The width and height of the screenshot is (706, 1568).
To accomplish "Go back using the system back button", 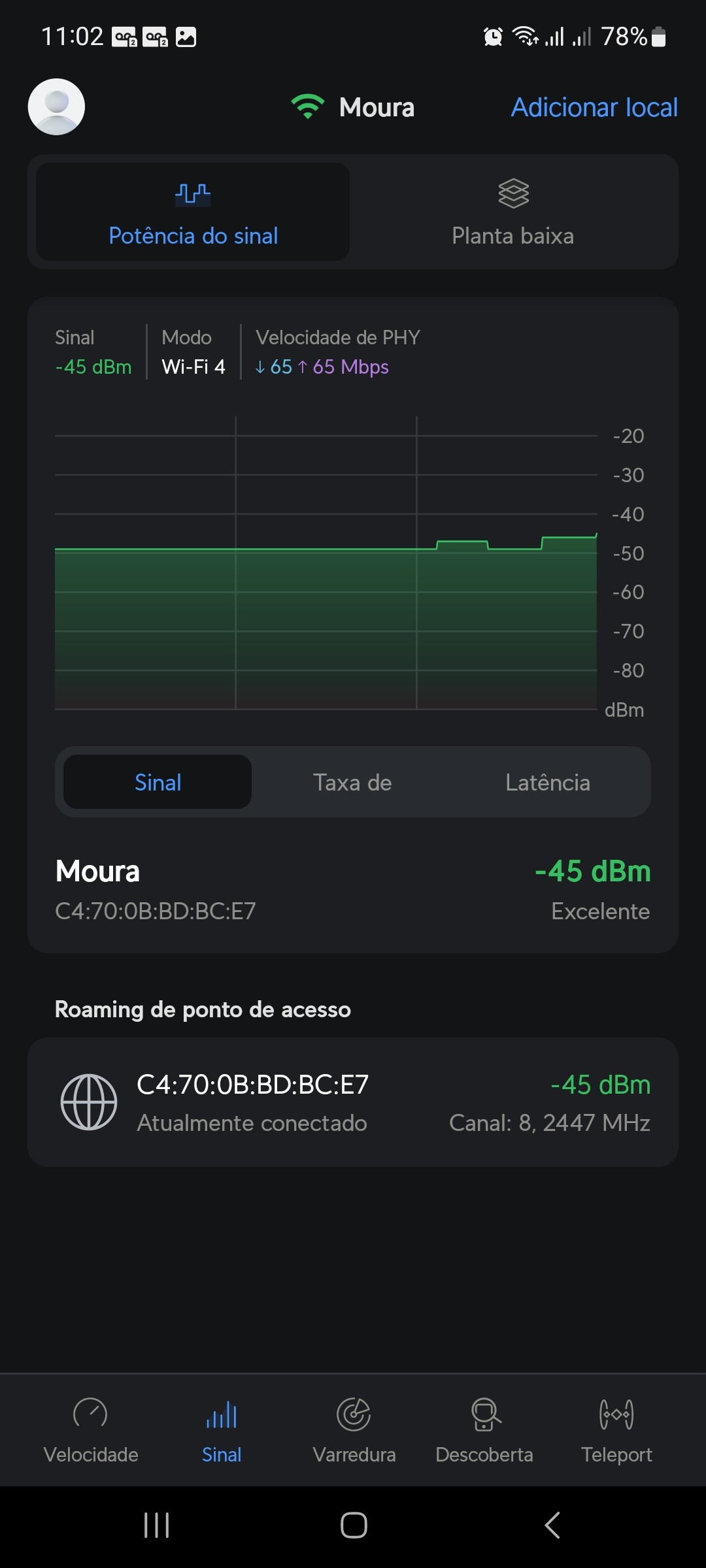I will click(x=552, y=1526).
